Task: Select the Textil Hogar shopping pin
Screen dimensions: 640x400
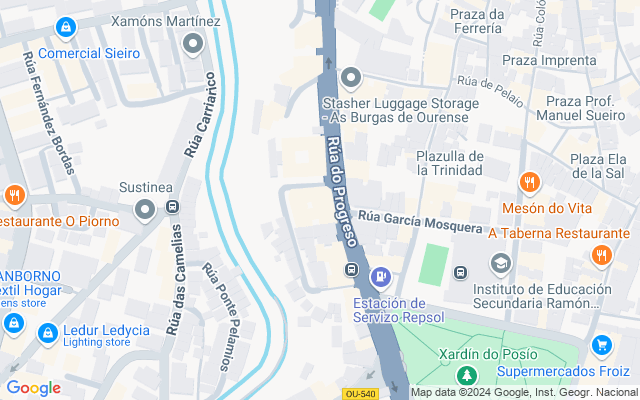Action: [13, 324]
